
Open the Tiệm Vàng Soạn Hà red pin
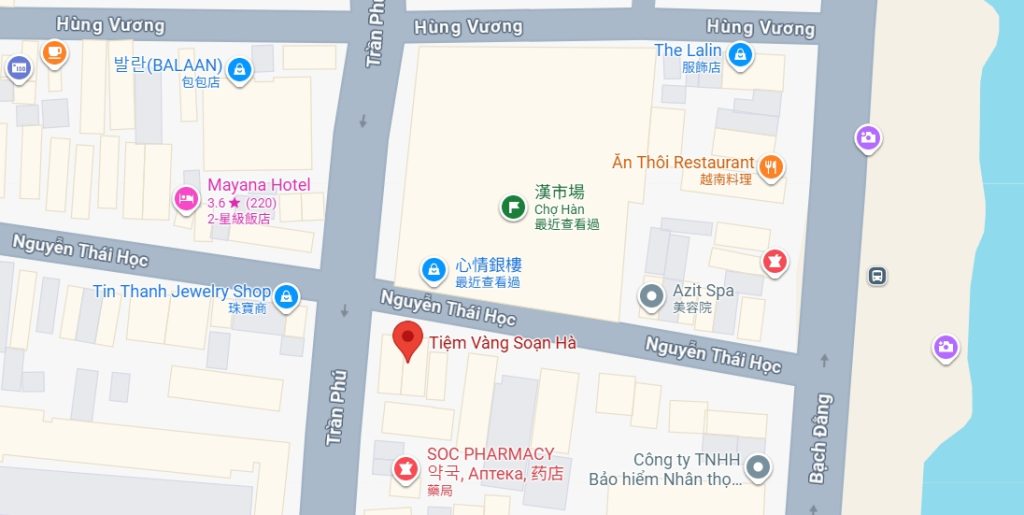(406, 340)
